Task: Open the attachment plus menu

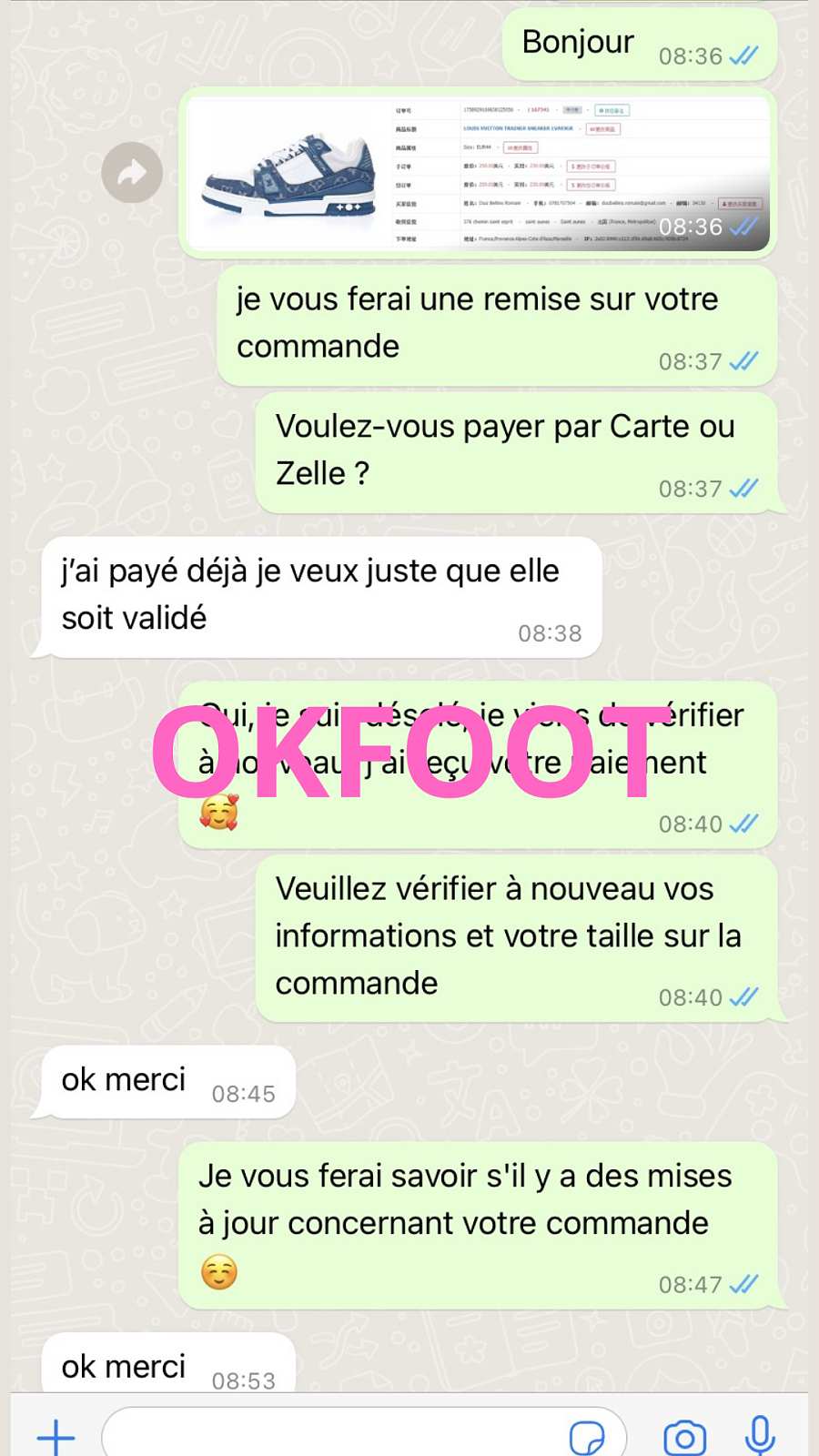Action: 56,1436
